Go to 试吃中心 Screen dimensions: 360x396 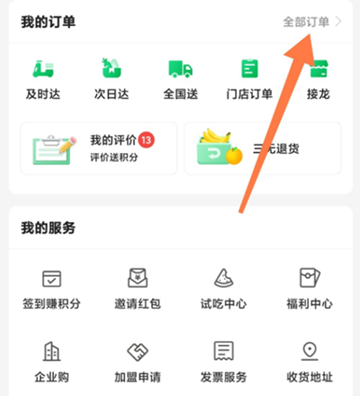point(224,289)
